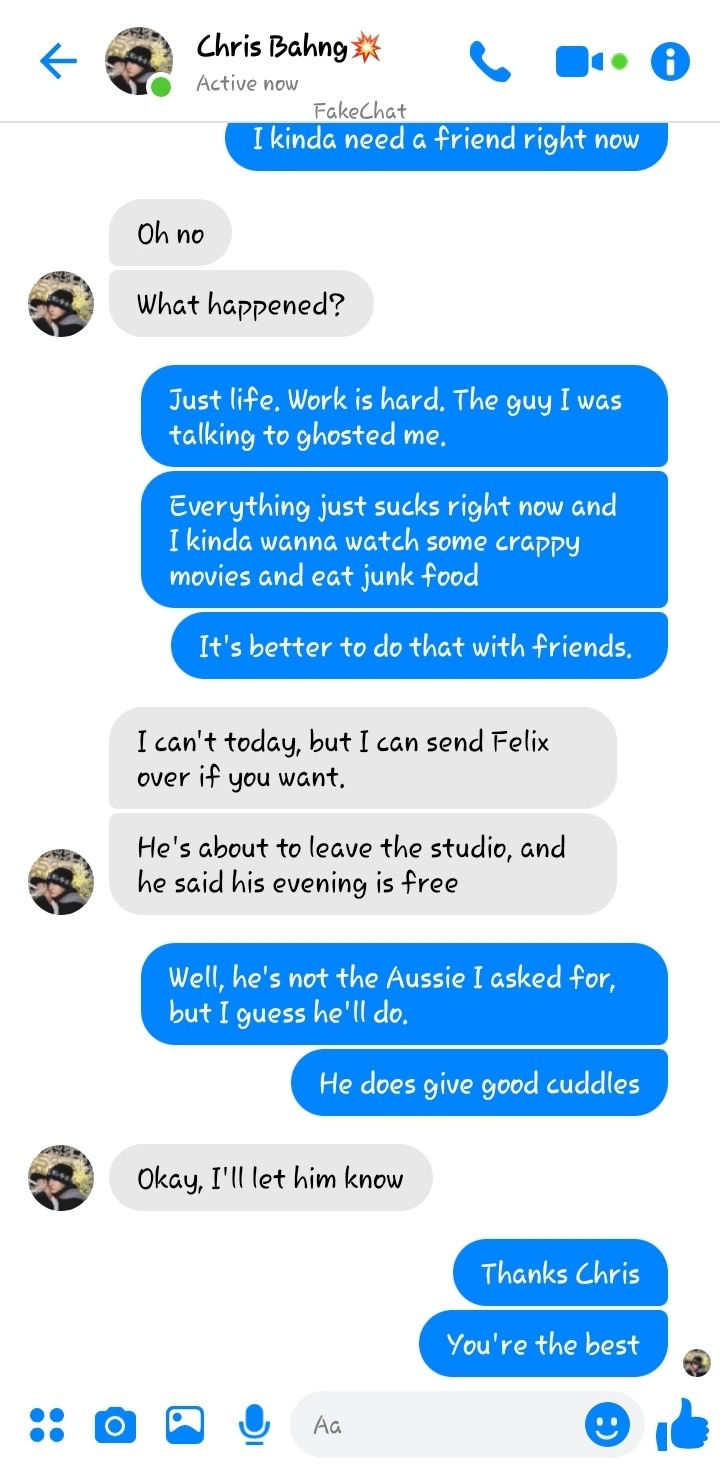Open the photo gallery picker
Screen dimensions: 720x1466
point(185,1424)
